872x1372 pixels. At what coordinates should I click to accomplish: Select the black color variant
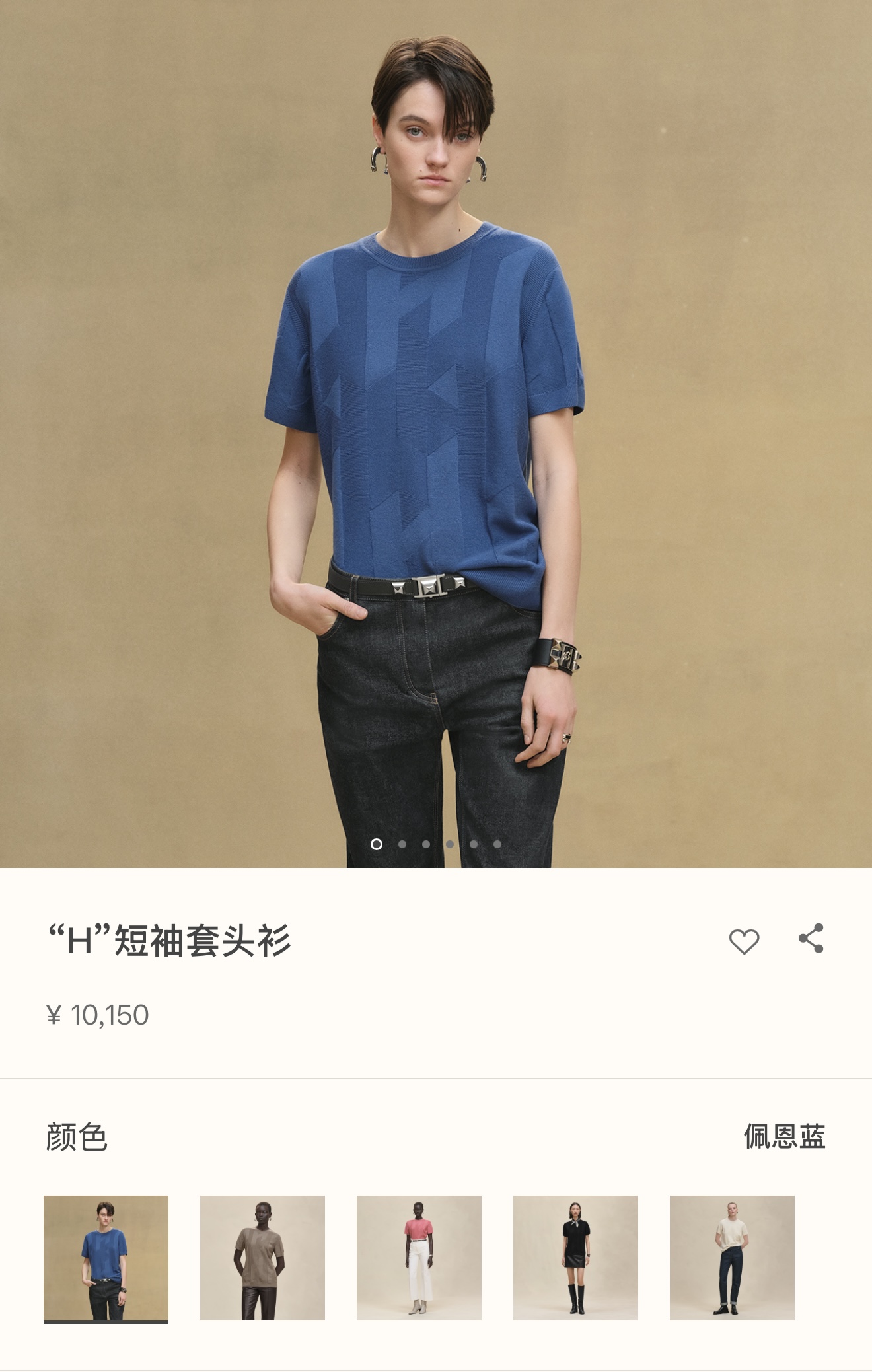[x=575, y=1258]
